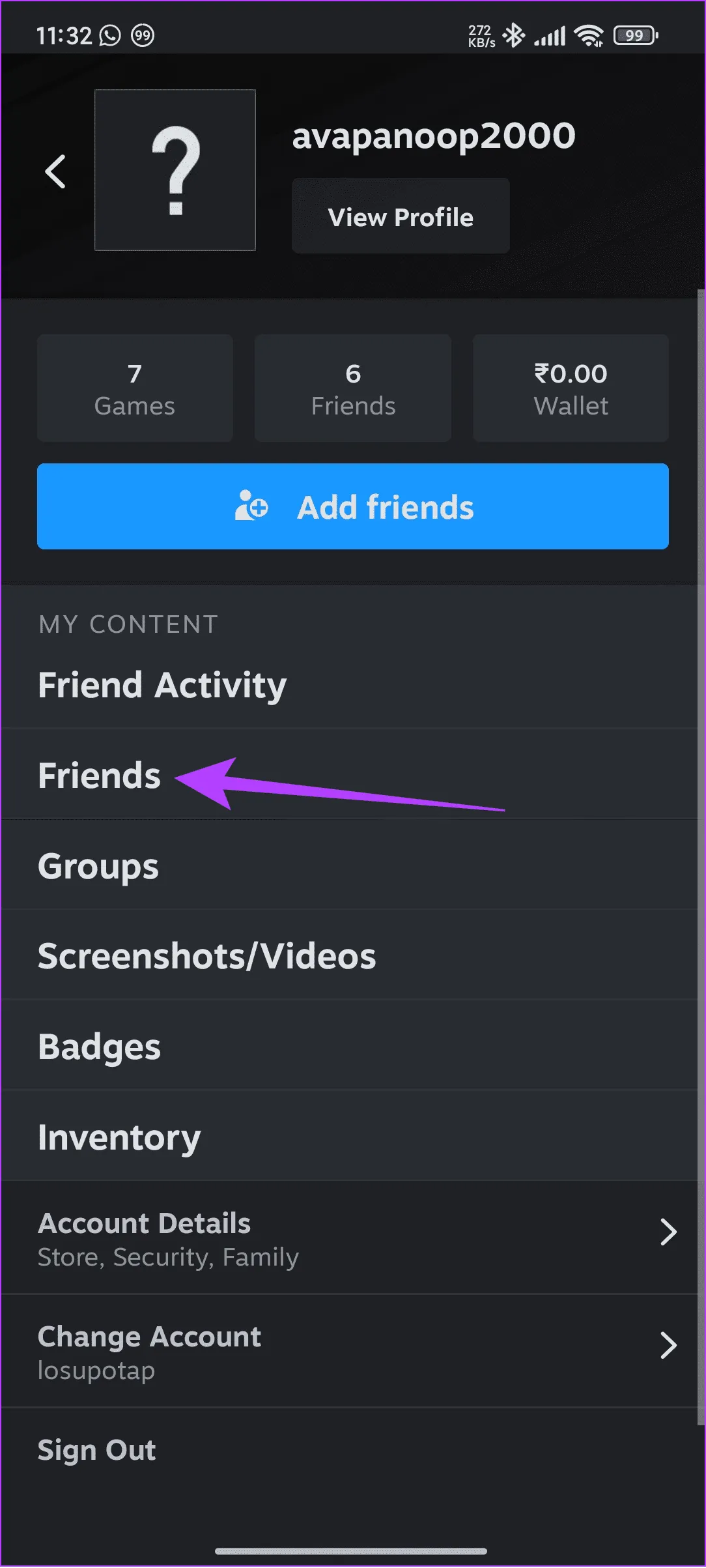Tap the profile avatar picture
The image size is (706, 1568).
pos(175,170)
